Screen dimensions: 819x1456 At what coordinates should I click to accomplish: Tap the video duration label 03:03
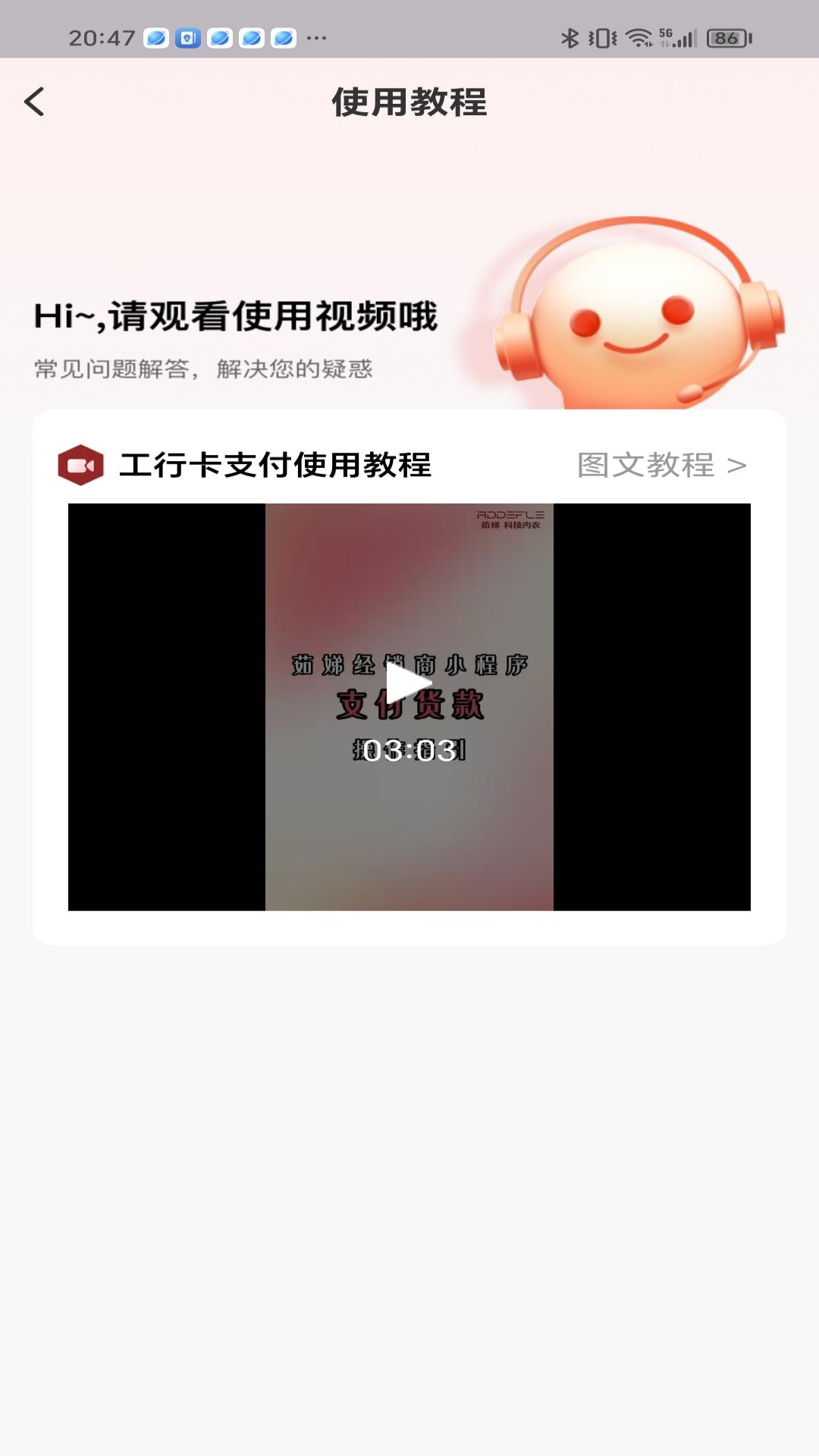[409, 750]
